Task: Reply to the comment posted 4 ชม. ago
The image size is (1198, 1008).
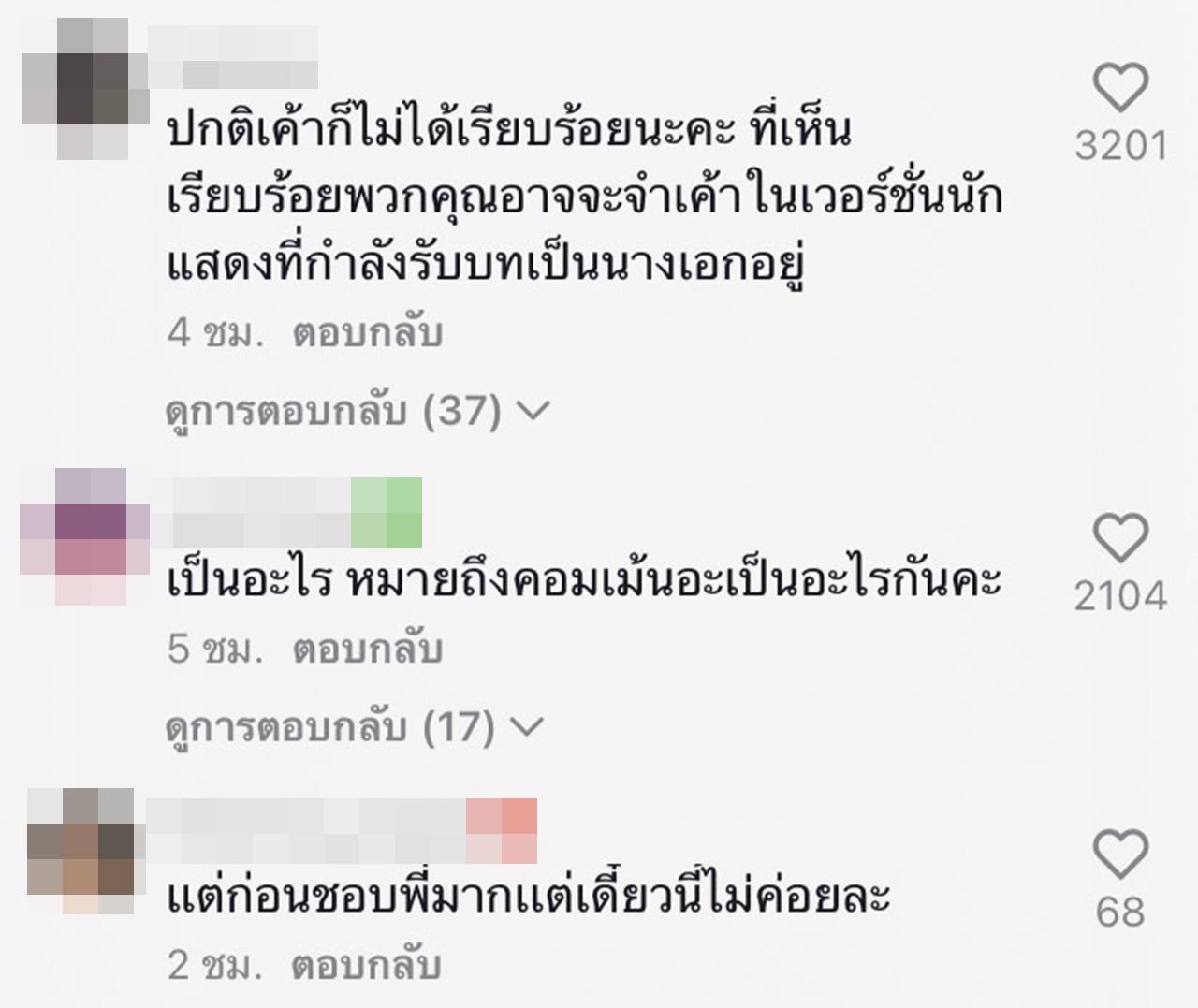Action: click(x=367, y=333)
